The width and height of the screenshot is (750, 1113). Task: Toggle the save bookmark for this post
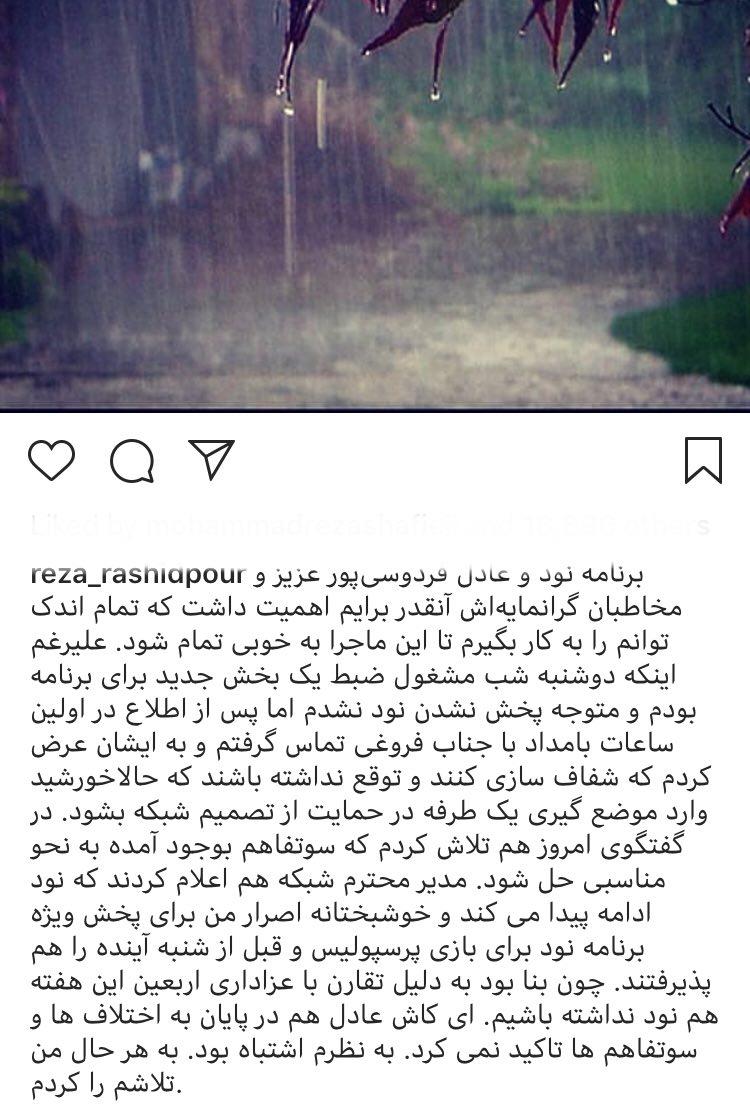(x=705, y=457)
